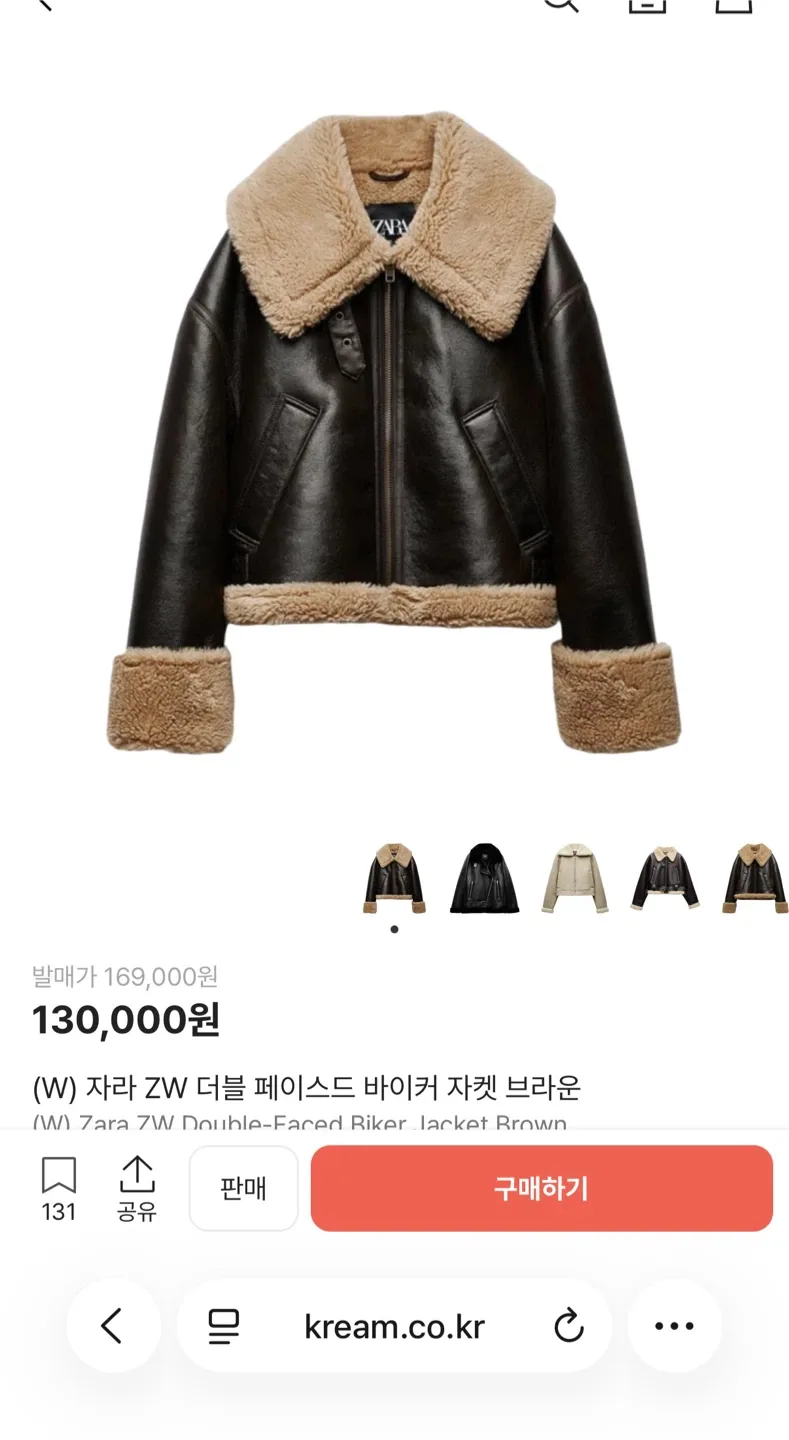789x1440 pixels.
Task: Tap the 판매 sell button
Action: 243,1188
